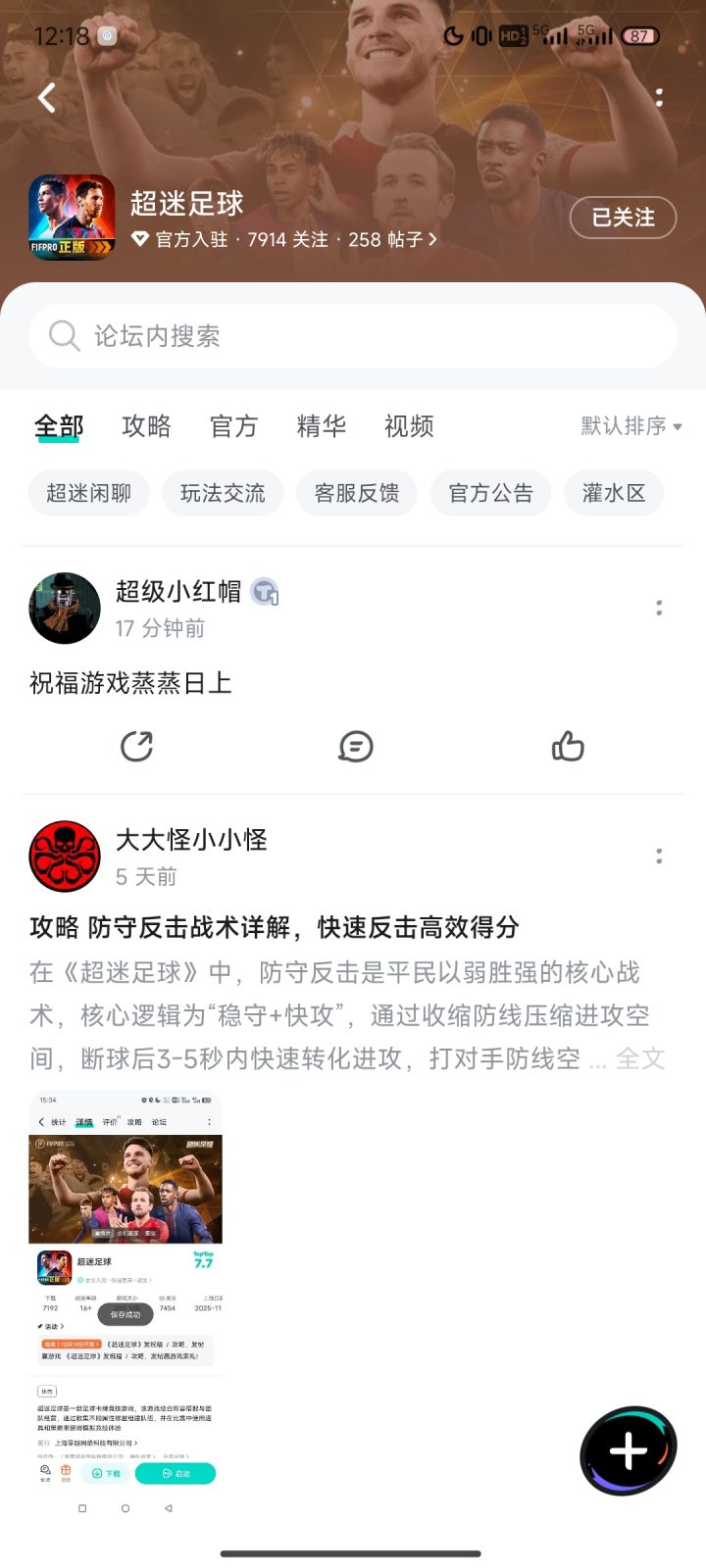This screenshot has height=1568, width=706.
Task: Open the 258 帖子 forum details link
Action: coord(392,239)
